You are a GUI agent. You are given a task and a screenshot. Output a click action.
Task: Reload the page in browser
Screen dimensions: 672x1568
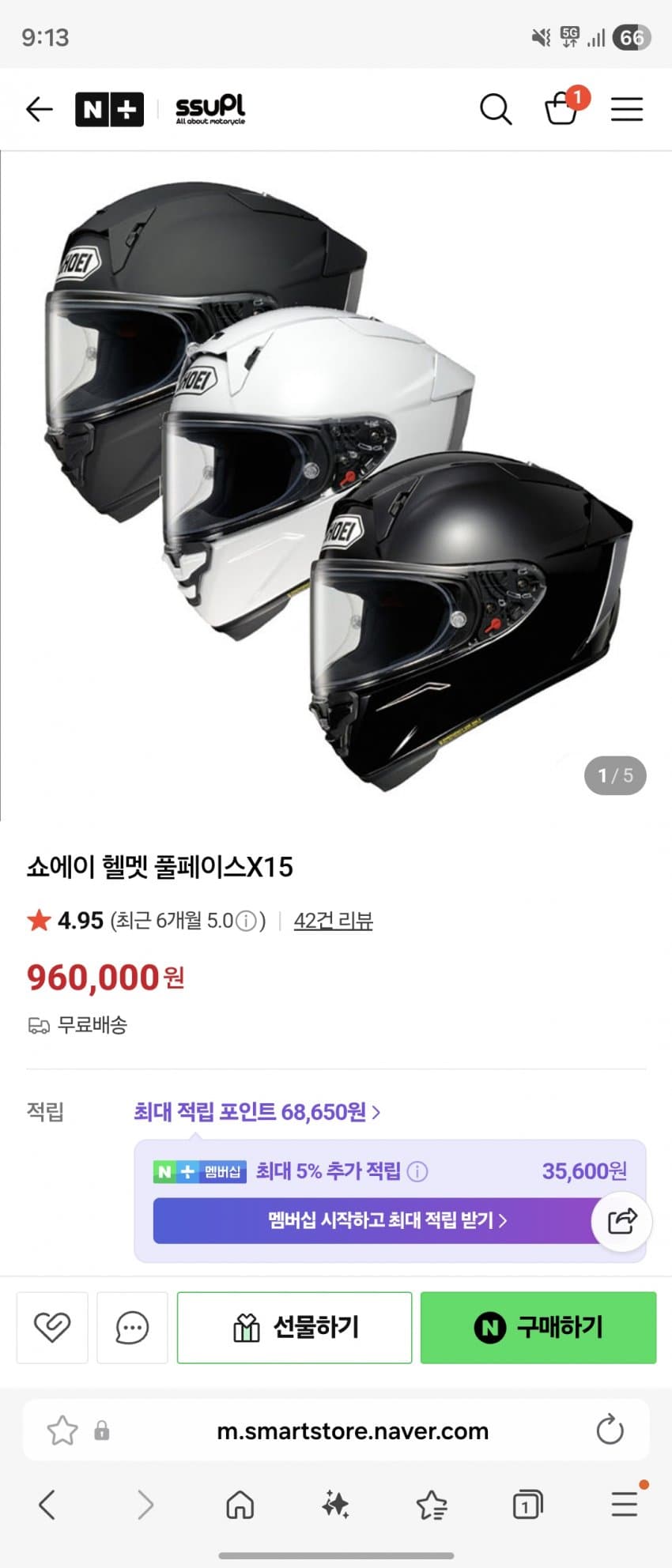click(610, 1430)
